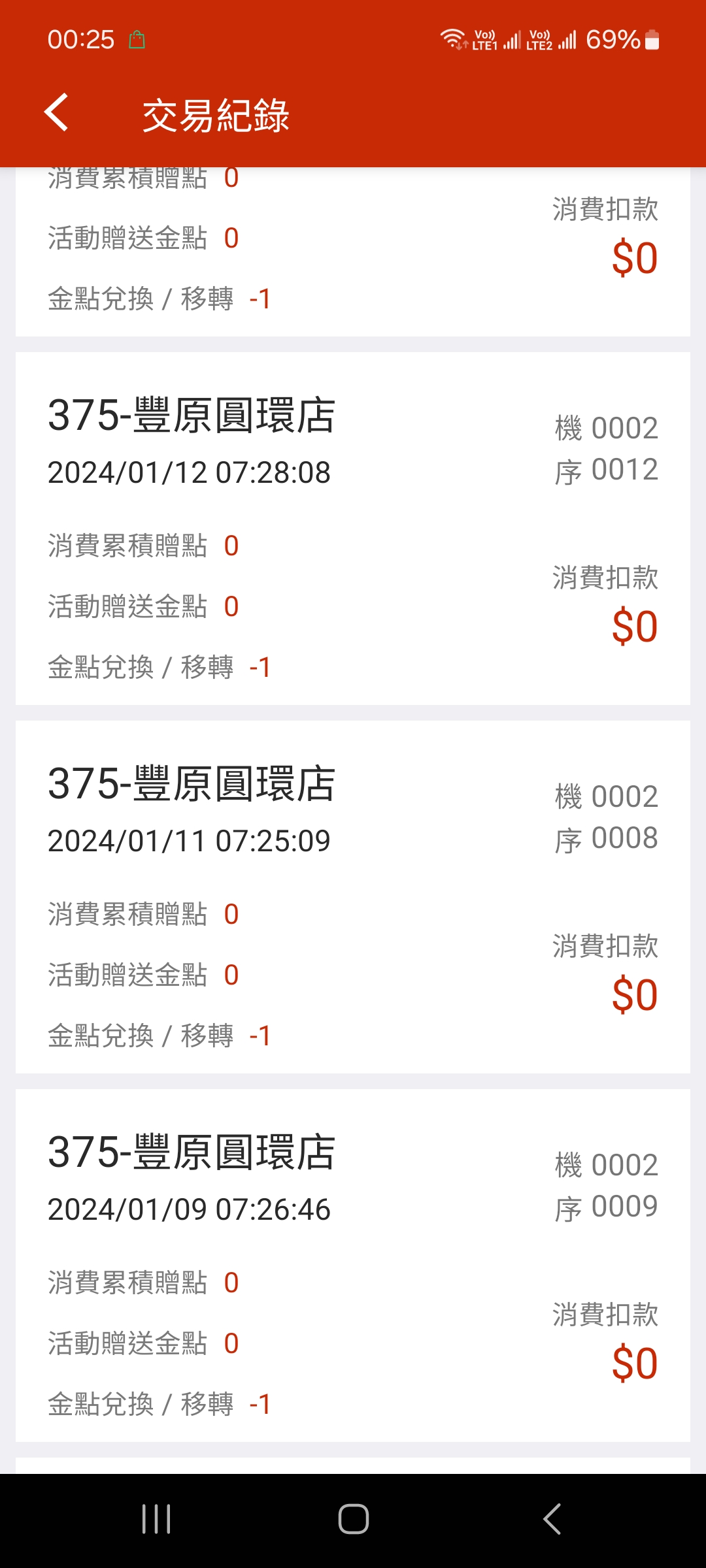Screen dimensions: 706x1568
Task: Open recent apps from the navigation bar
Action: pyautogui.click(x=156, y=1519)
